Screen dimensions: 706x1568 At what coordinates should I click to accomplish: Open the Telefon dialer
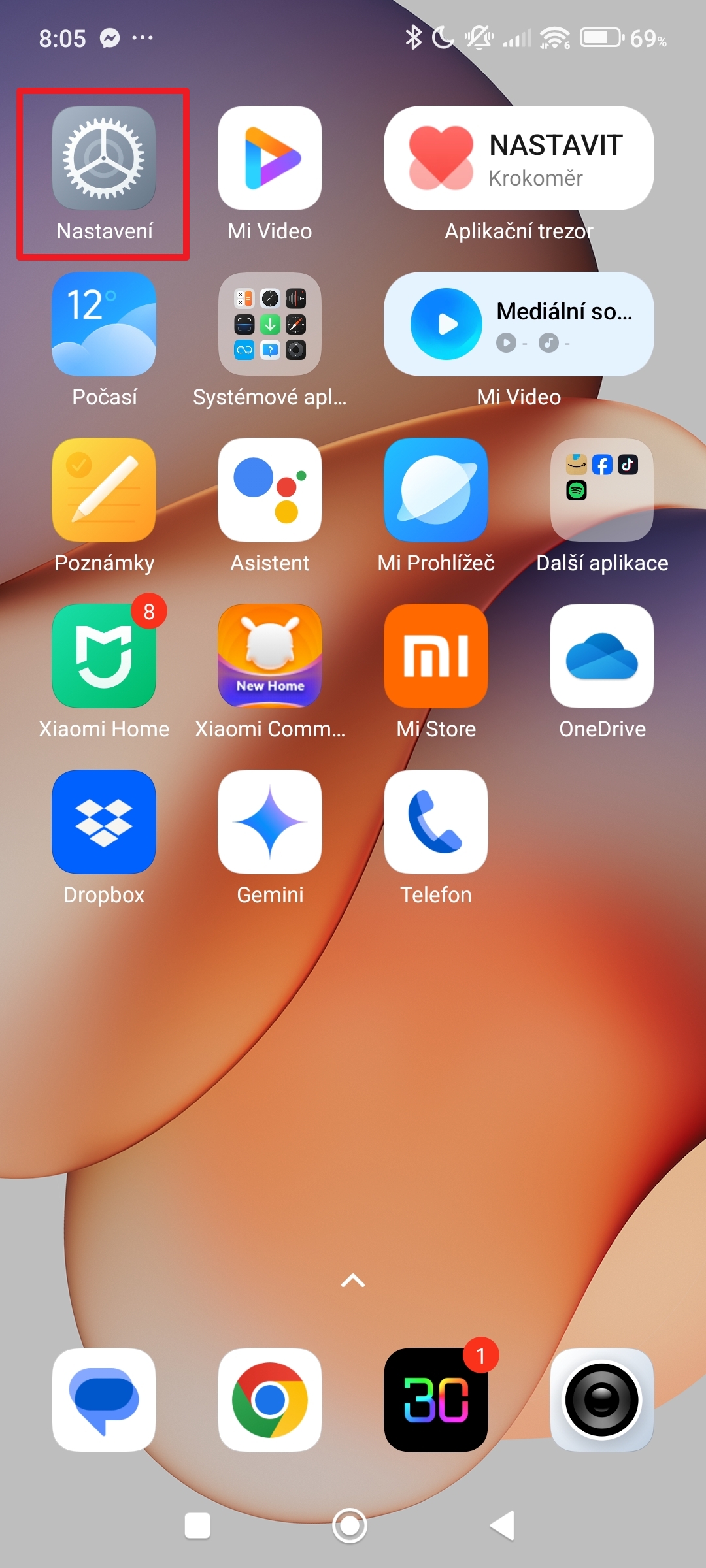point(435,822)
